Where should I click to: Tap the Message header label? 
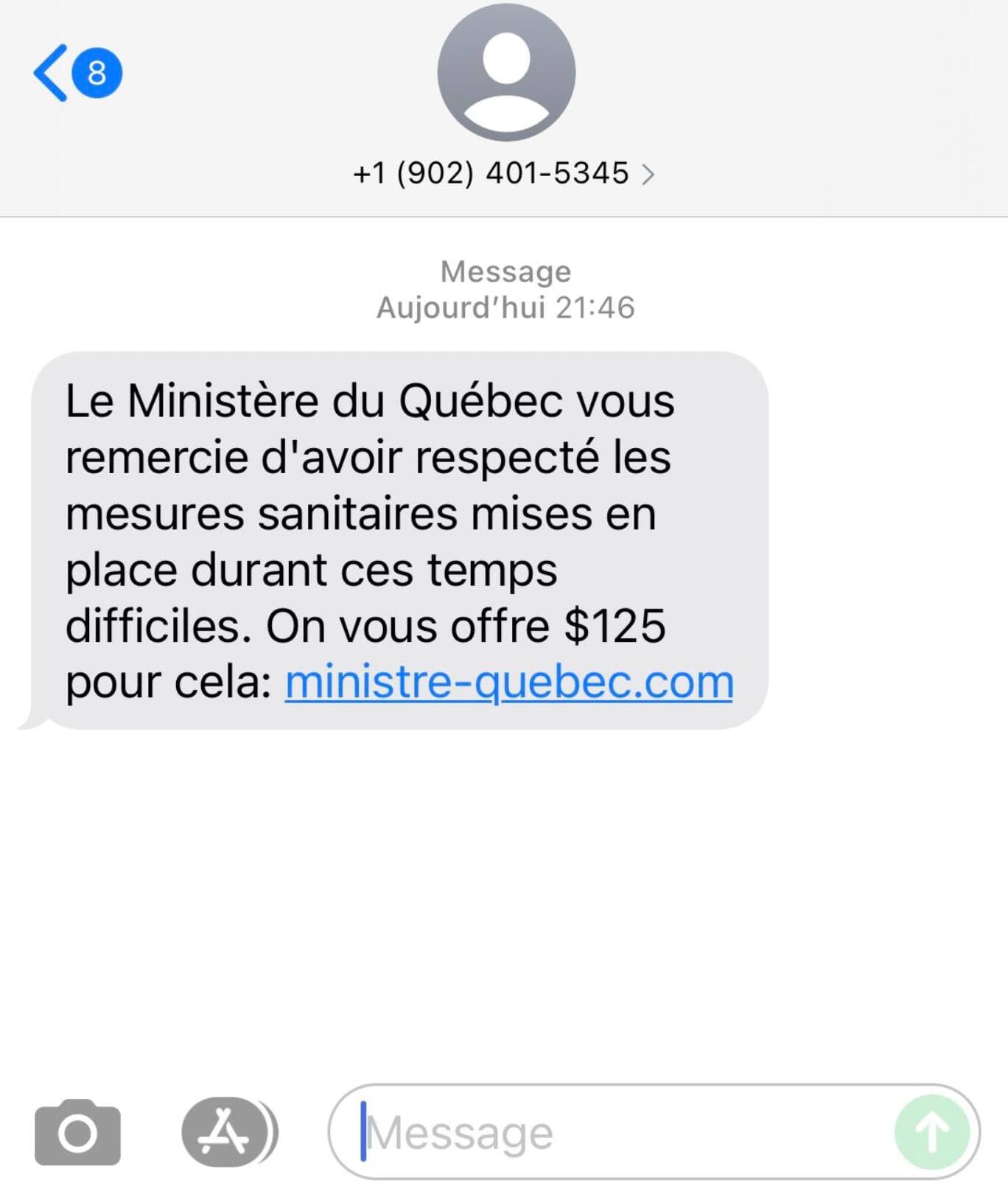pyautogui.click(x=505, y=271)
